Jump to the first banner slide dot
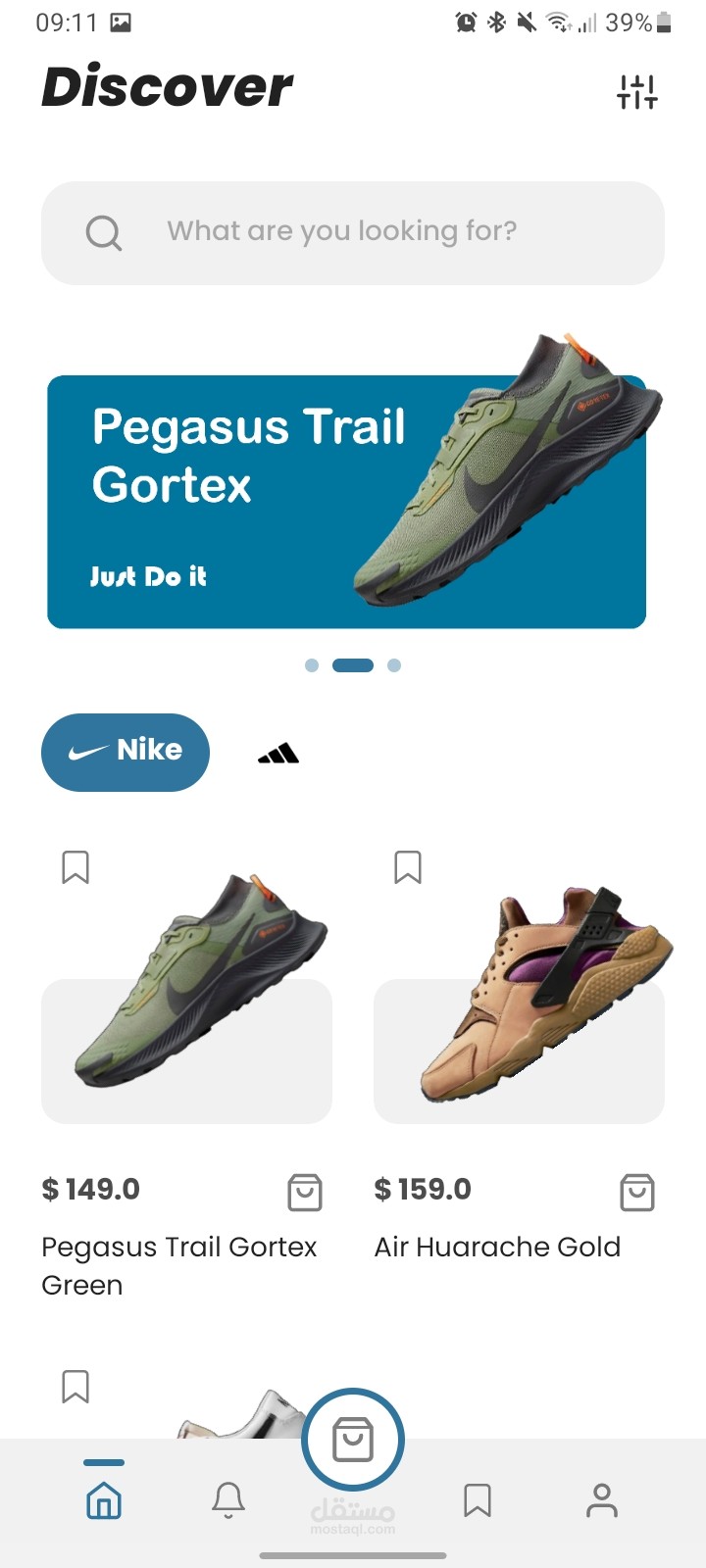Image resolution: width=706 pixels, height=1568 pixels. pos(312,665)
